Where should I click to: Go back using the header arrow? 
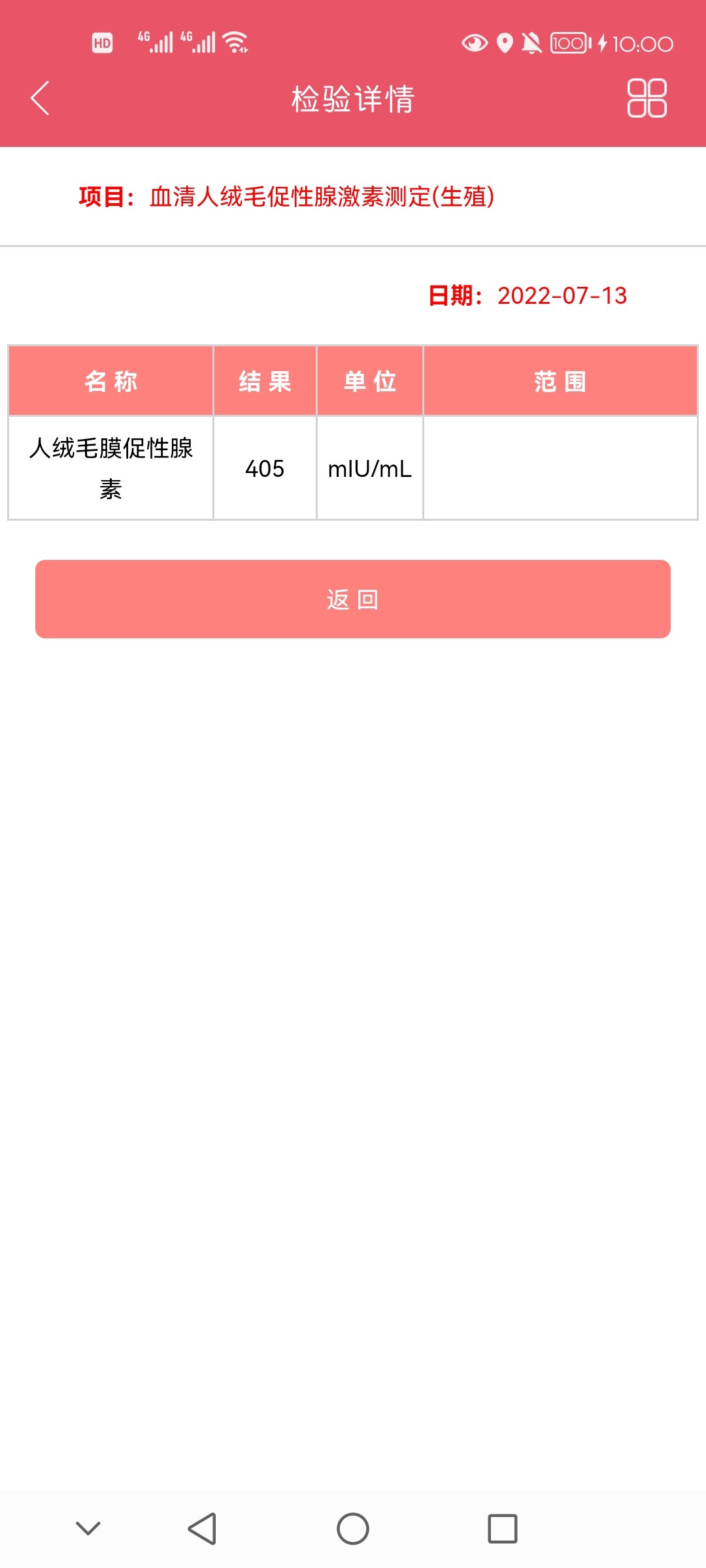41,98
